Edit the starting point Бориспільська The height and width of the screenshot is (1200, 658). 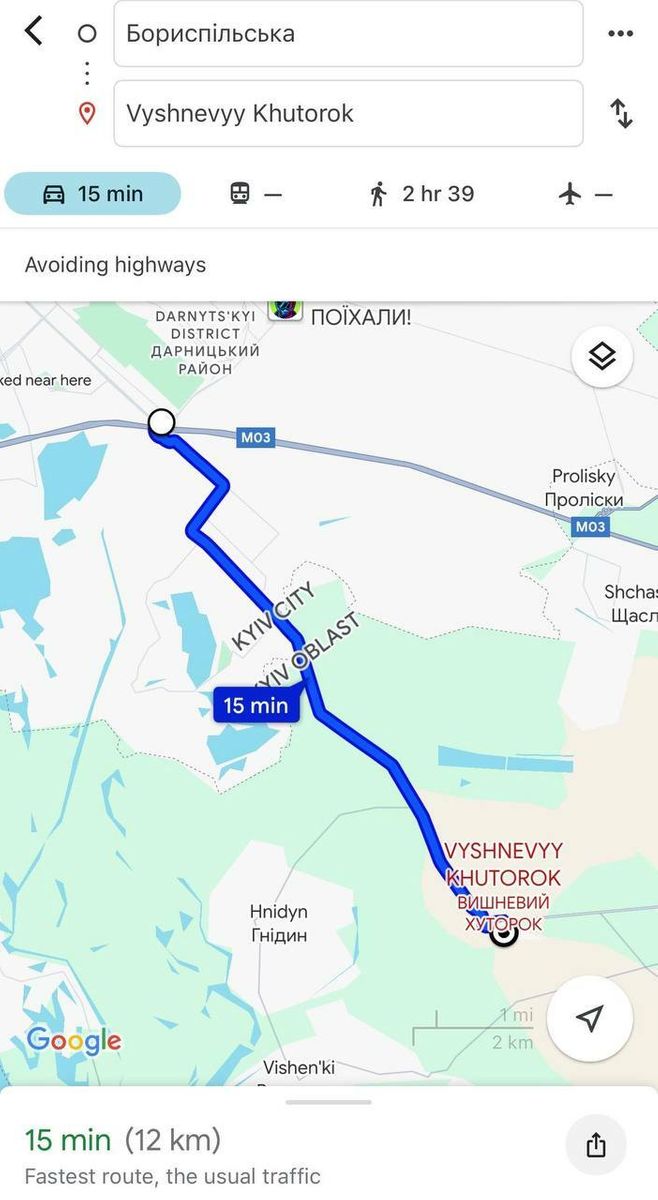click(x=348, y=34)
